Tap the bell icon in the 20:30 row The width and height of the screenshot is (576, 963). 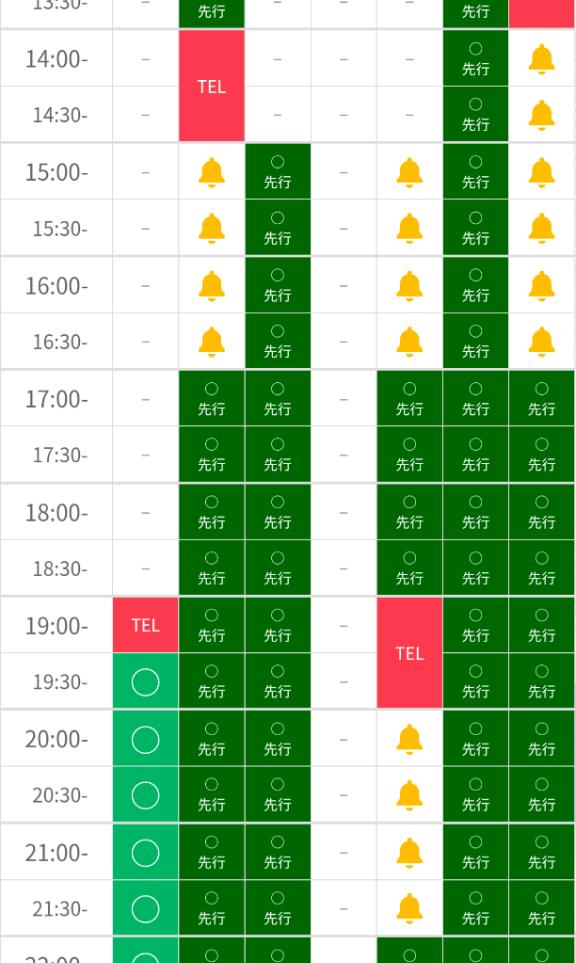(410, 795)
